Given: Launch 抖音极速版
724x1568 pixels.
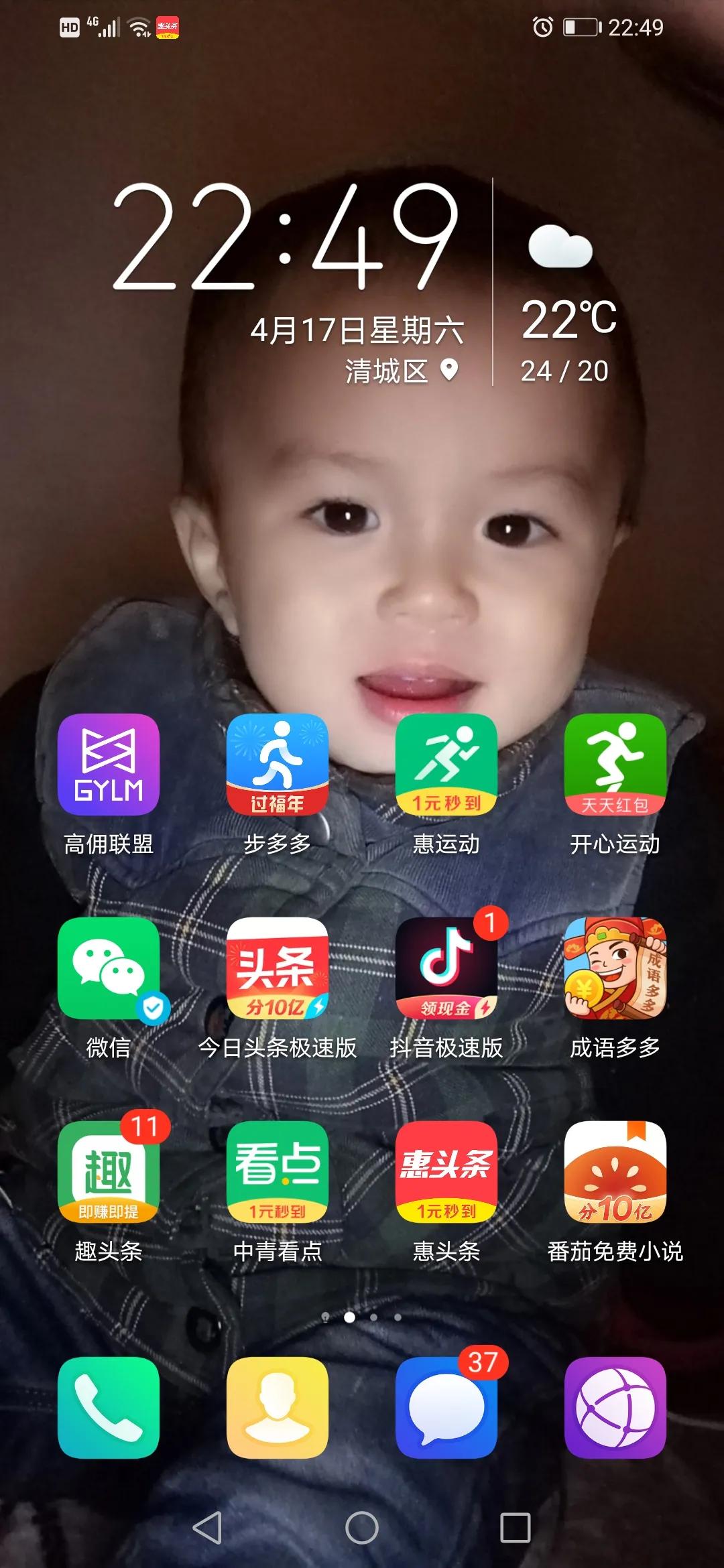Looking at the screenshot, I should point(446,968).
